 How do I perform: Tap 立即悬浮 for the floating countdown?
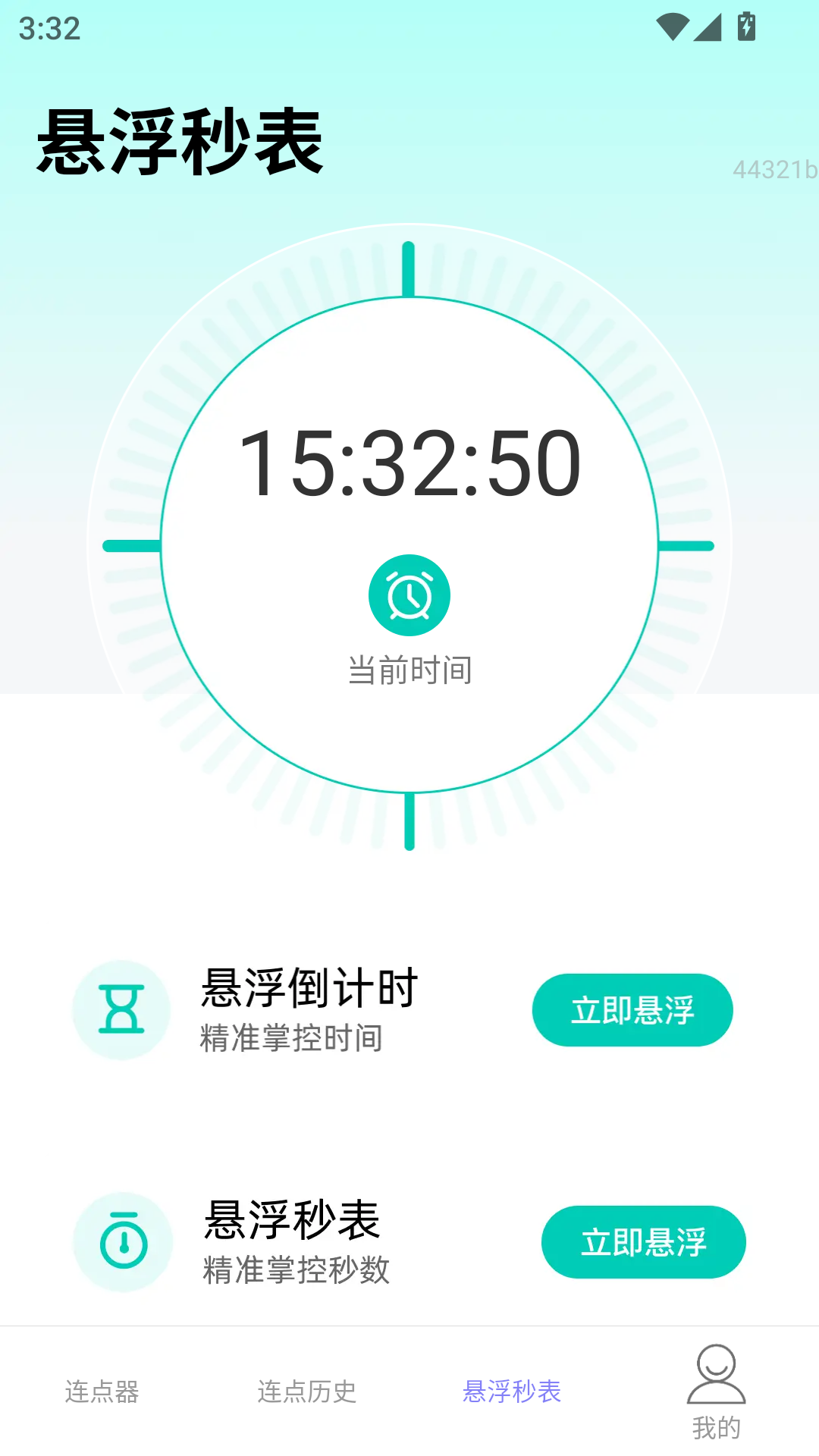coord(632,1010)
